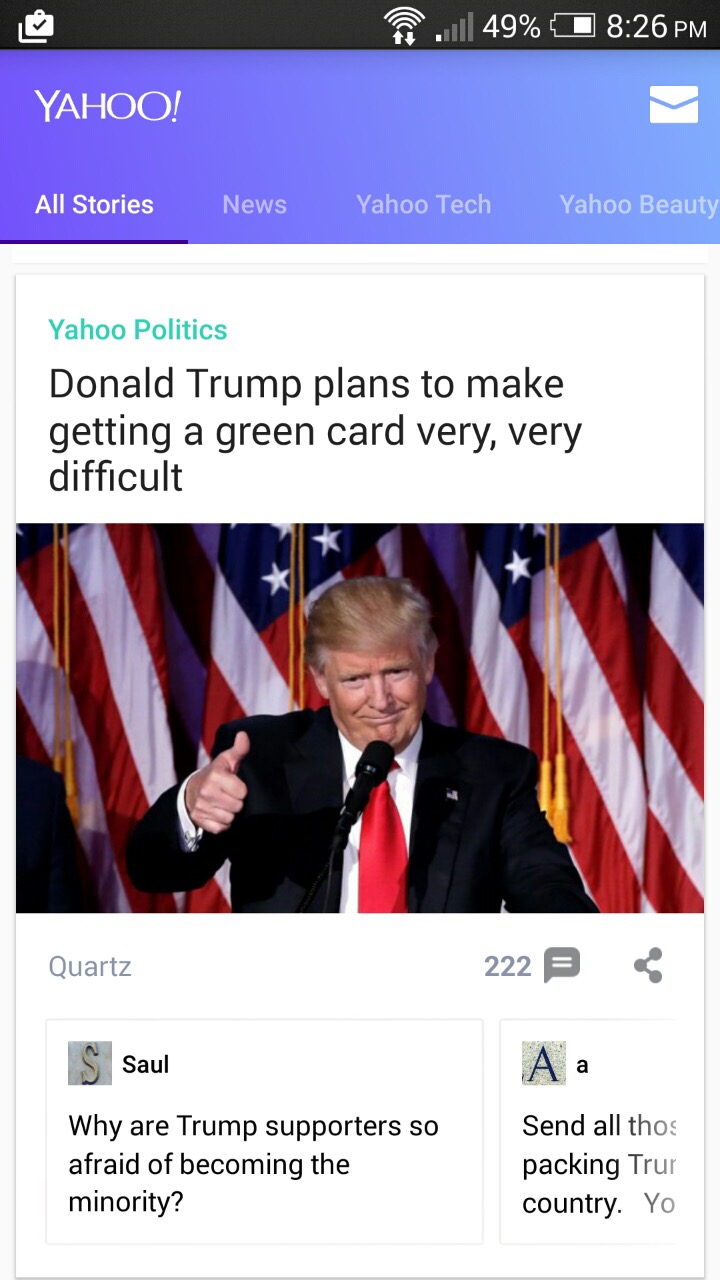Open the 222 comments icon

pyautogui.click(x=561, y=966)
